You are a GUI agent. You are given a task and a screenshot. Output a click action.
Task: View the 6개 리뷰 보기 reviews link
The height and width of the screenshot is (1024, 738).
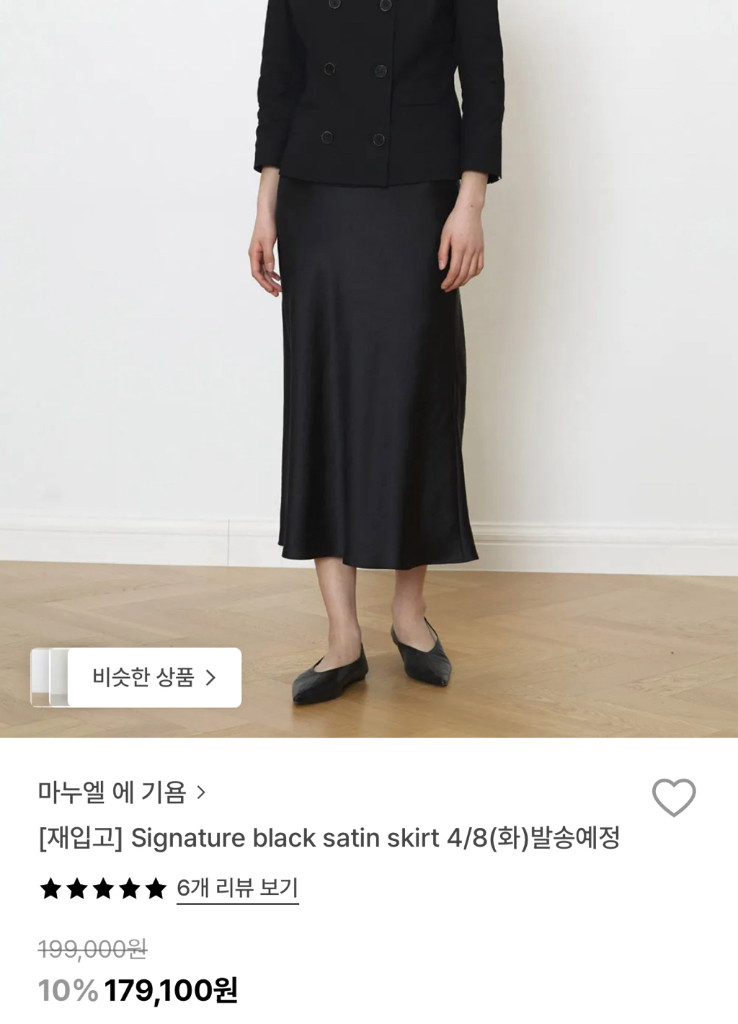(x=237, y=888)
